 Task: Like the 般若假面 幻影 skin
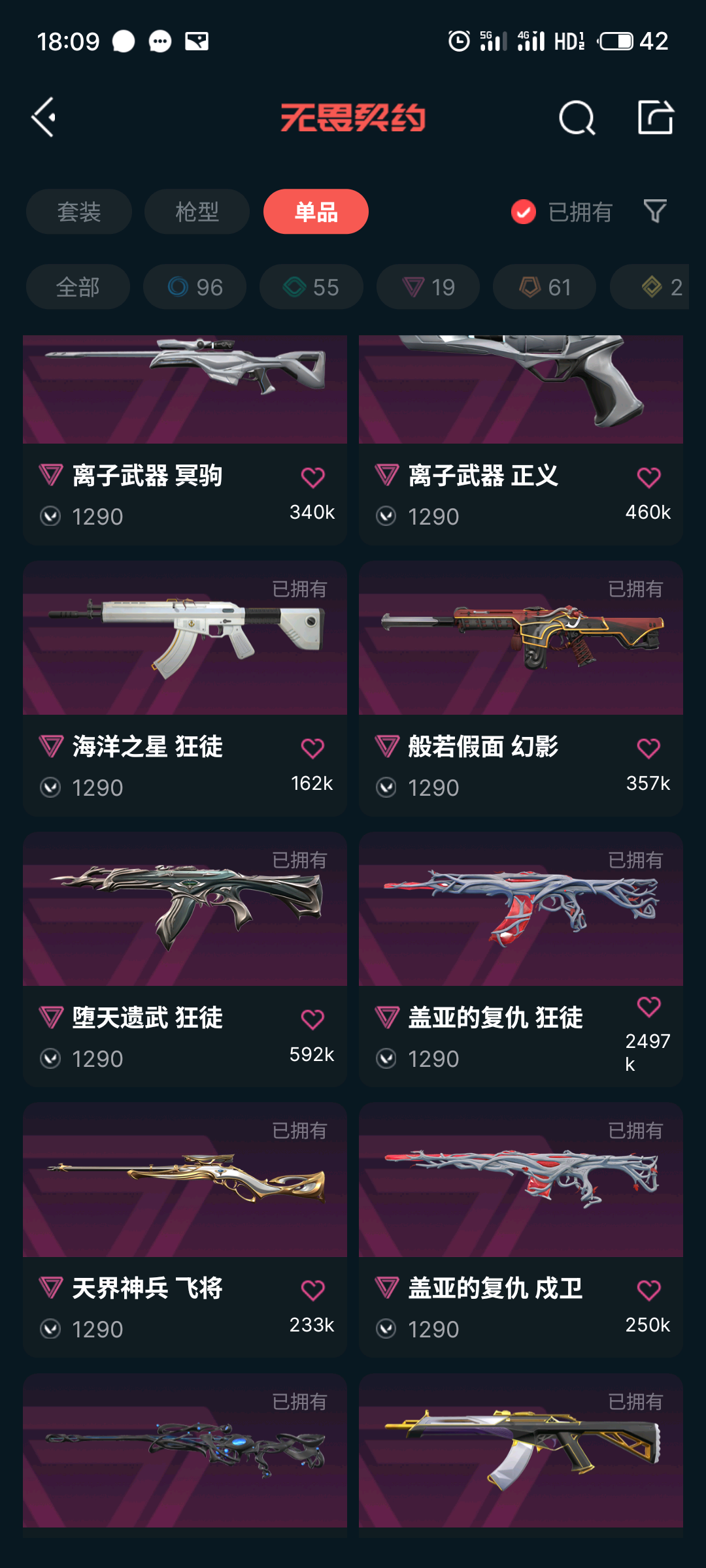click(x=648, y=749)
